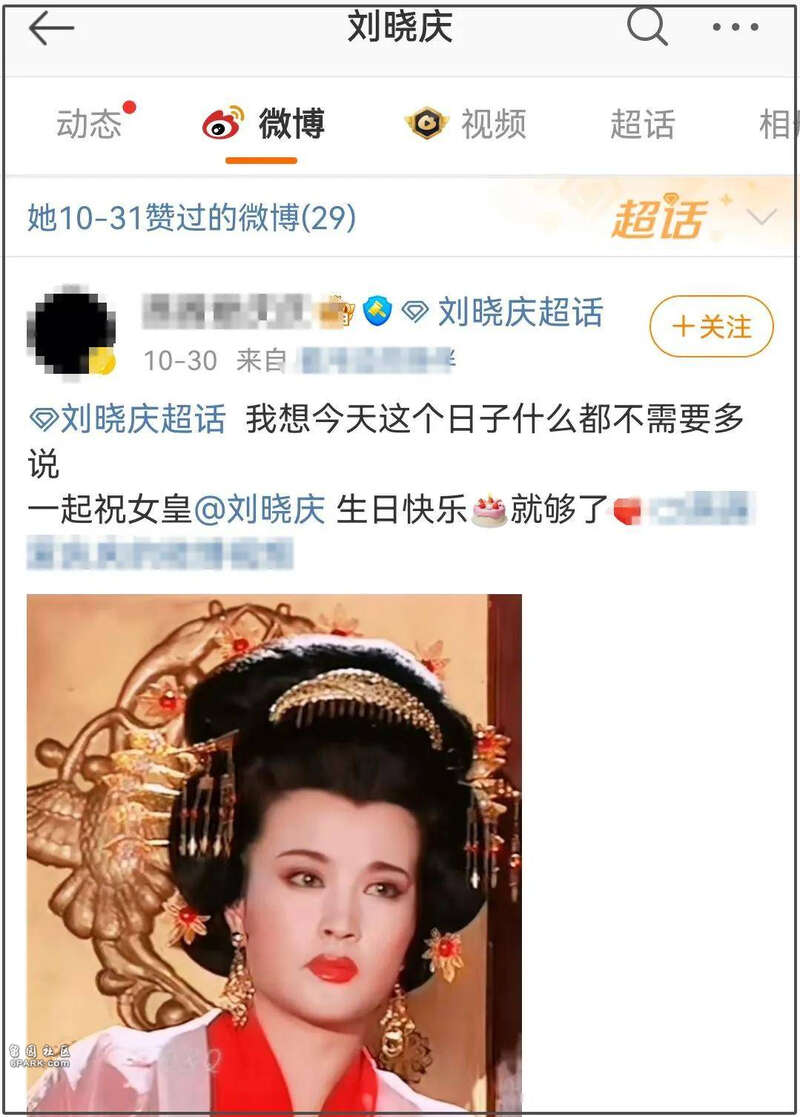Image resolution: width=800 pixels, height=1117 pixels.
Task: Go back using the arrow icon
Action: [x=52, y=30]
